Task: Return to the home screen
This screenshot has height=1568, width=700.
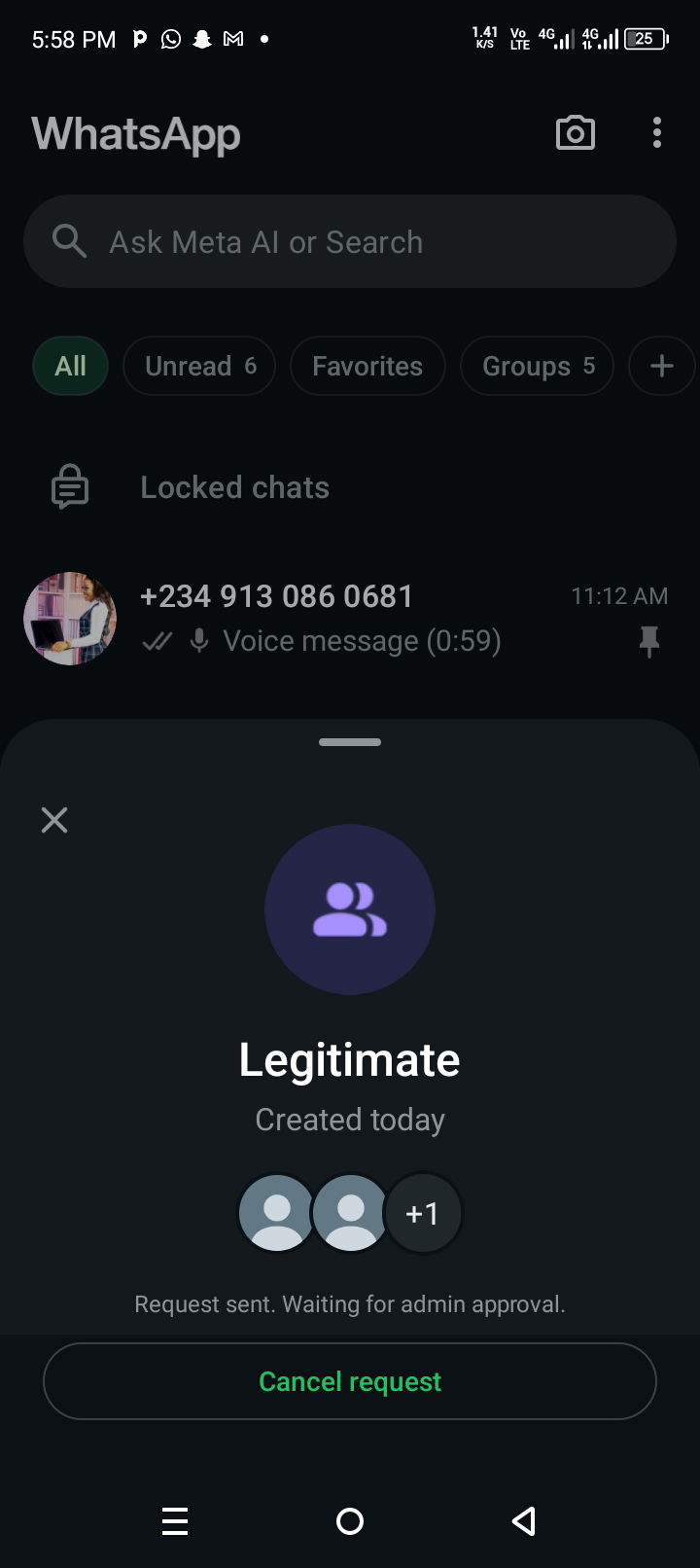Action: (350, 1520)
